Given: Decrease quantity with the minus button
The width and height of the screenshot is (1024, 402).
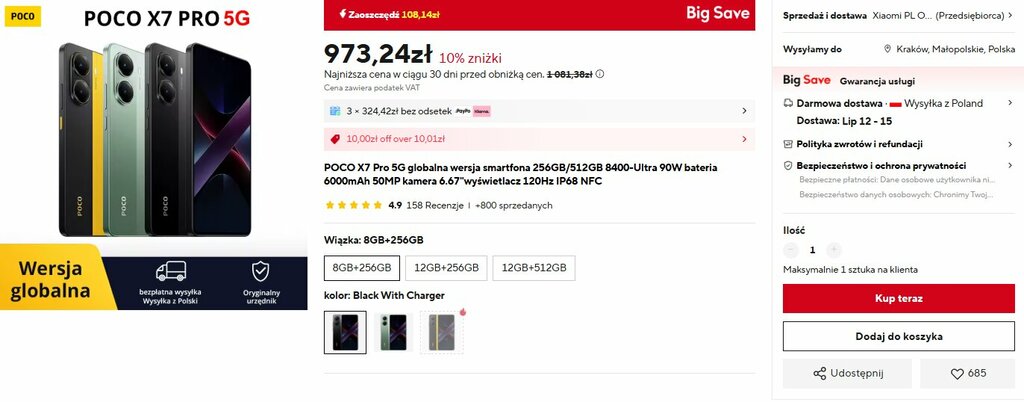Looking at the screenshot, I should point(791,250).
